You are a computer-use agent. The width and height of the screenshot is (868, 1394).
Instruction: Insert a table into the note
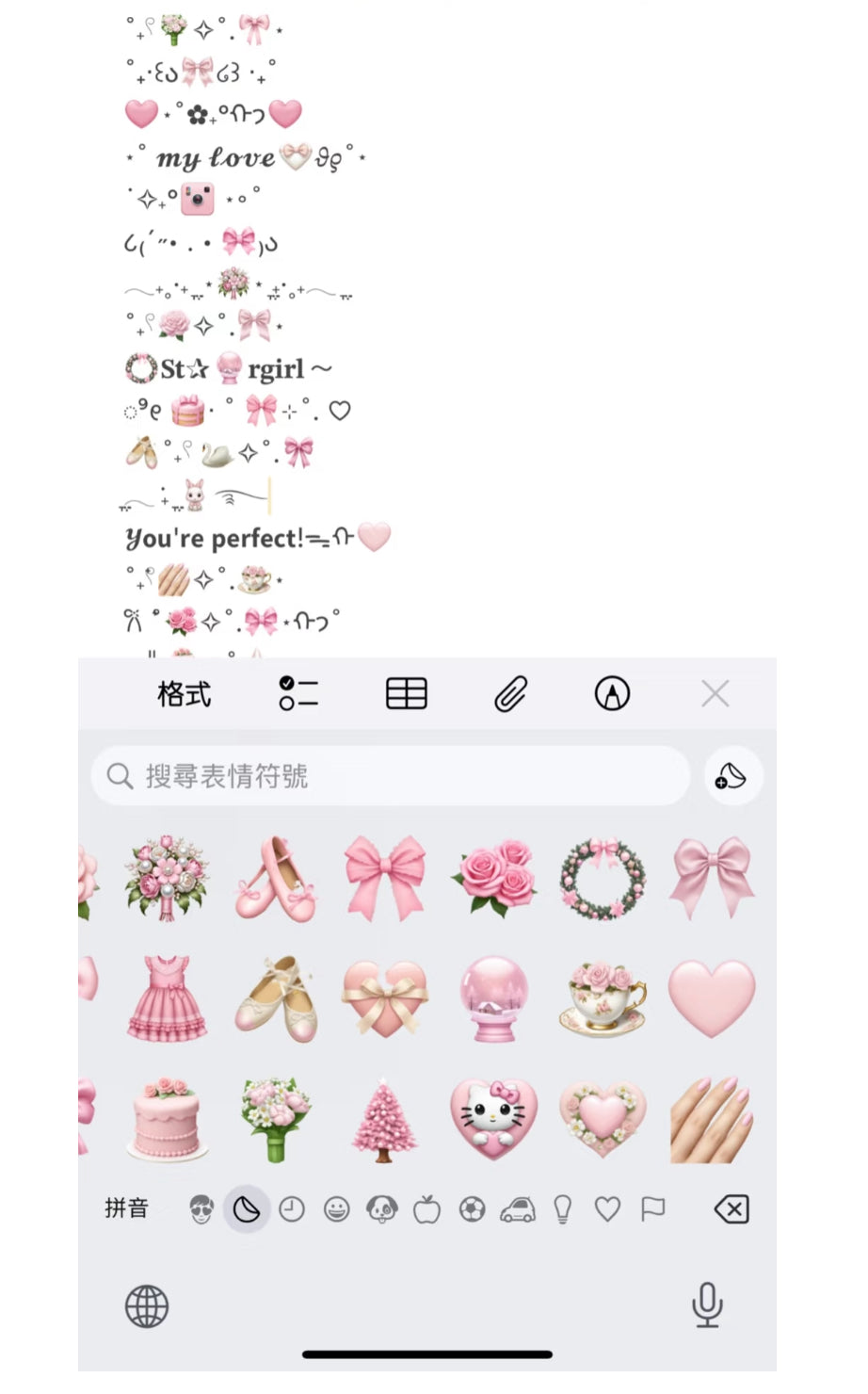[x=407, y=694]
